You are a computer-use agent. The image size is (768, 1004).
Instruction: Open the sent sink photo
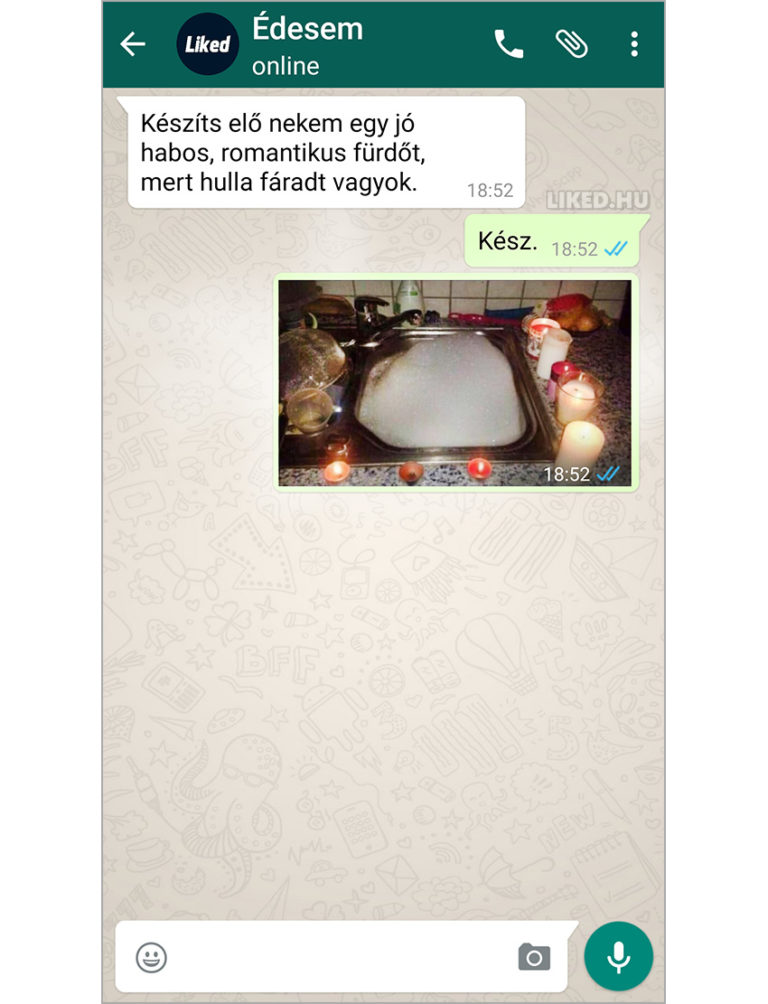(x=454, y=383)
